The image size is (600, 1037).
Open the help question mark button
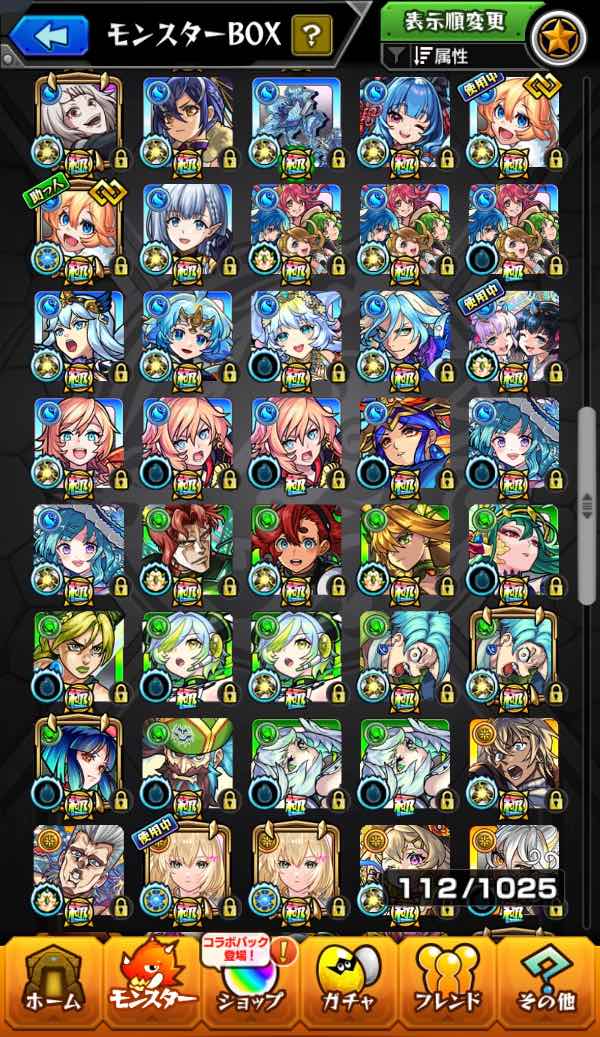(312, 38)
